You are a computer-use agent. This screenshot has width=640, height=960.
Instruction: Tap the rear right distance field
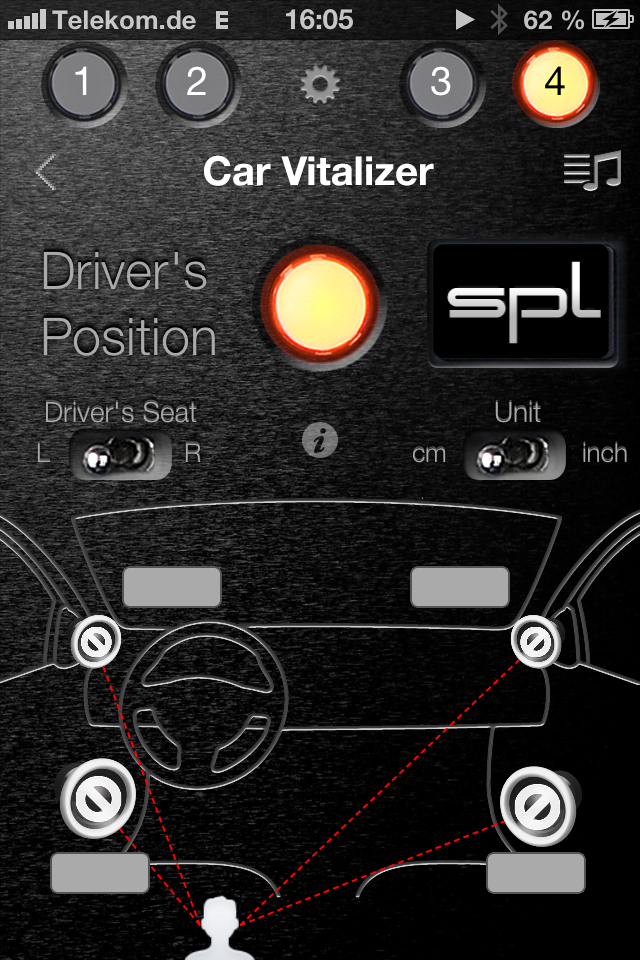pyautogui.click(x=535, y=873)
